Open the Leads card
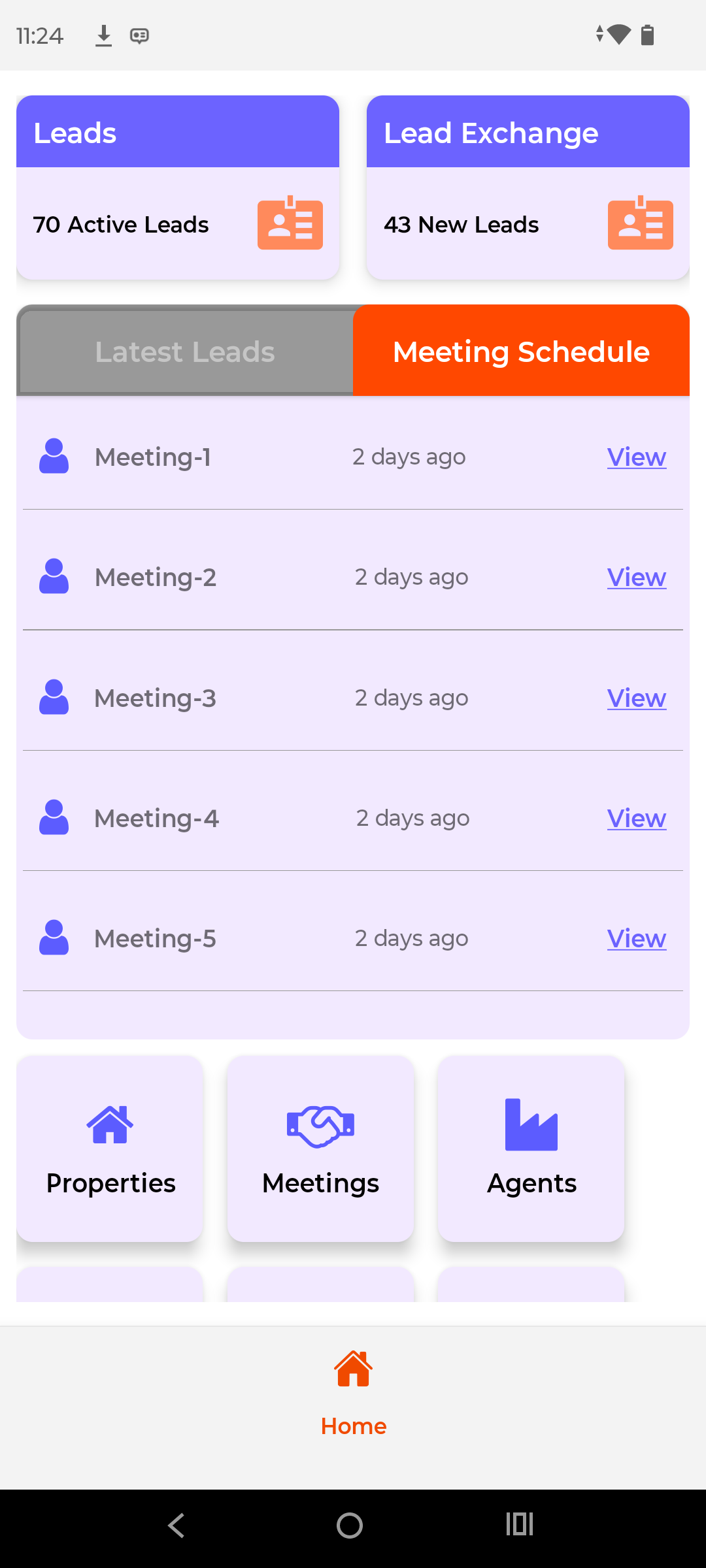This screenshot has height=1568, width=706. point(177,188)
